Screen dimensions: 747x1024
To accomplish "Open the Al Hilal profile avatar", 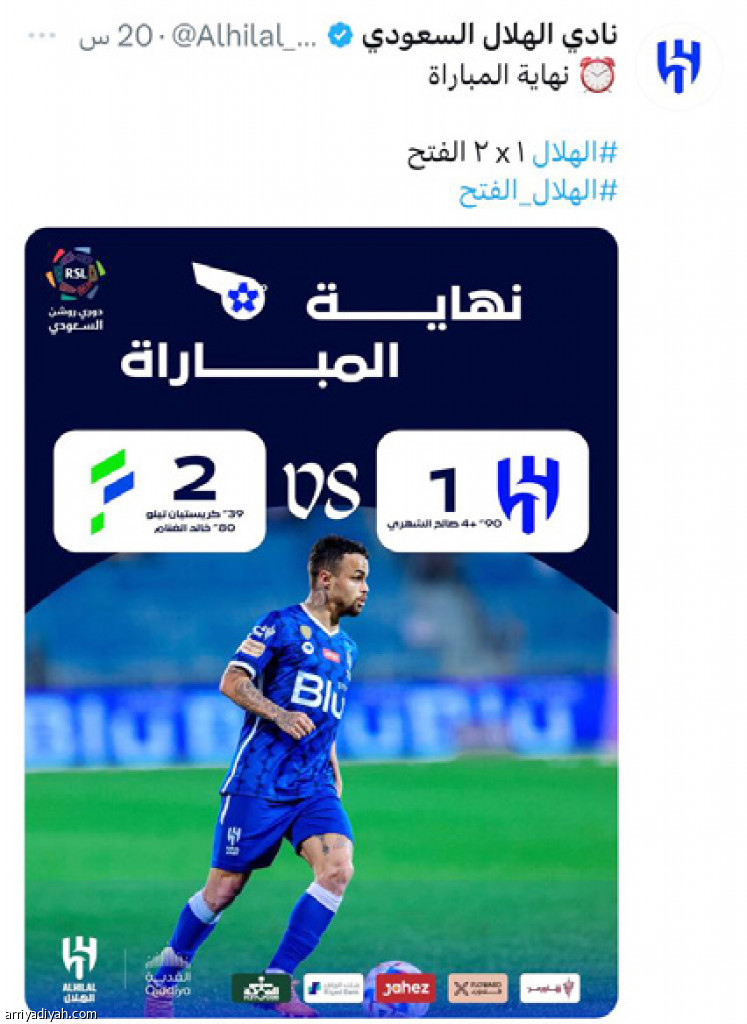I will click(x=678, y=66).
